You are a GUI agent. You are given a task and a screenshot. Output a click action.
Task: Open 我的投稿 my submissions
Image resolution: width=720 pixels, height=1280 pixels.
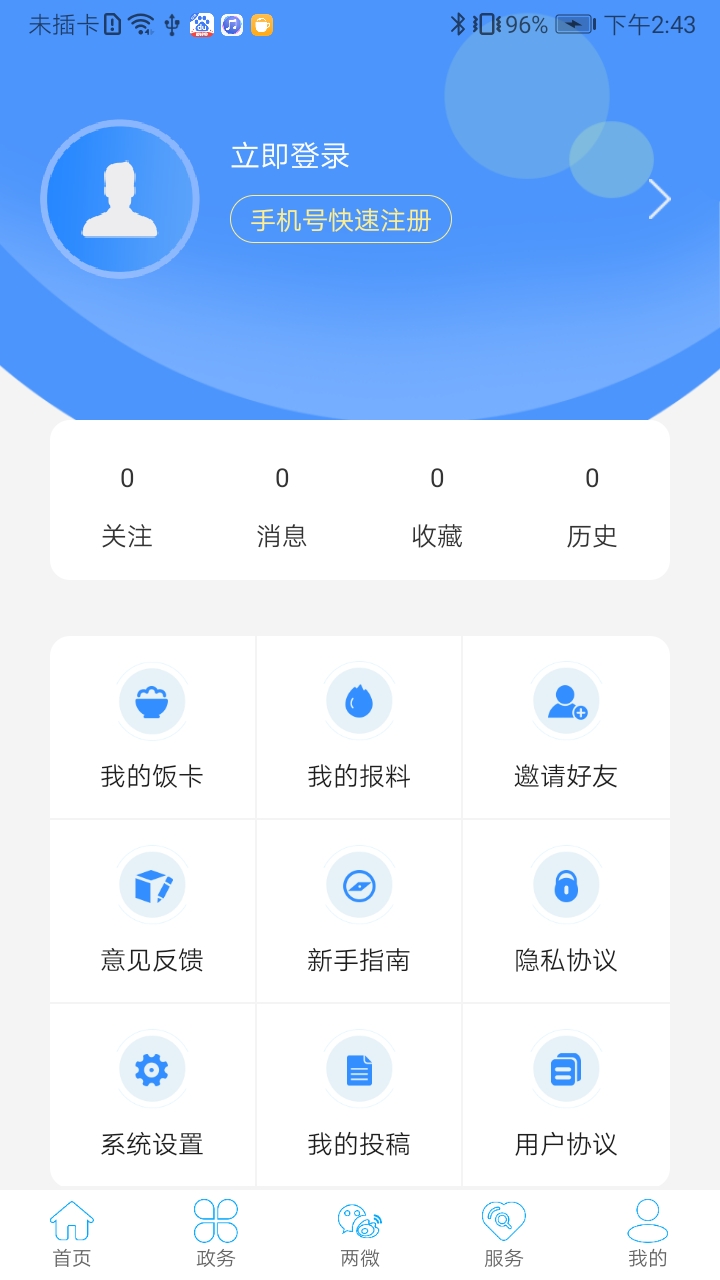coord(359,1094)
